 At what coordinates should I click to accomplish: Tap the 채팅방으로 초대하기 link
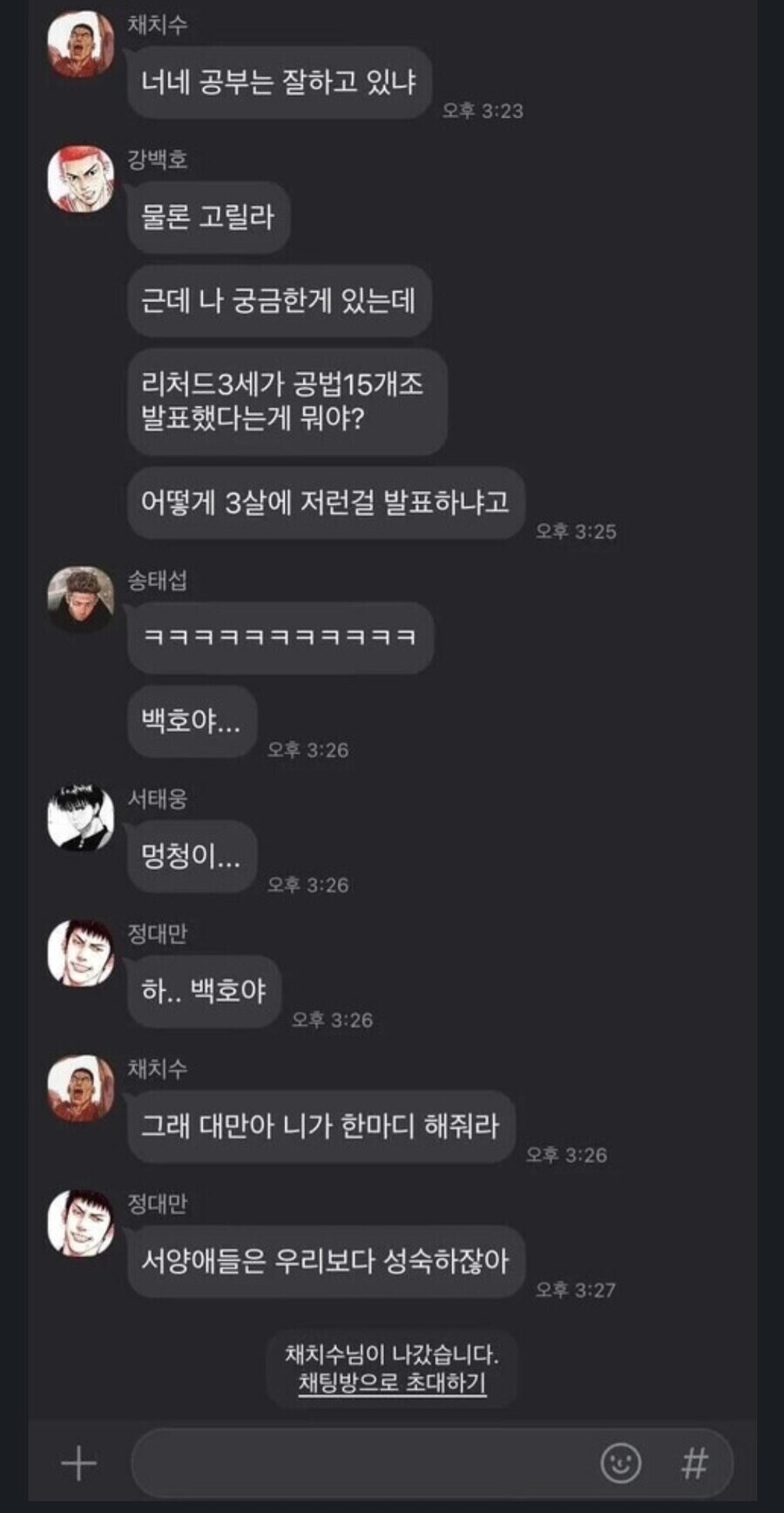pos(392,1383)
